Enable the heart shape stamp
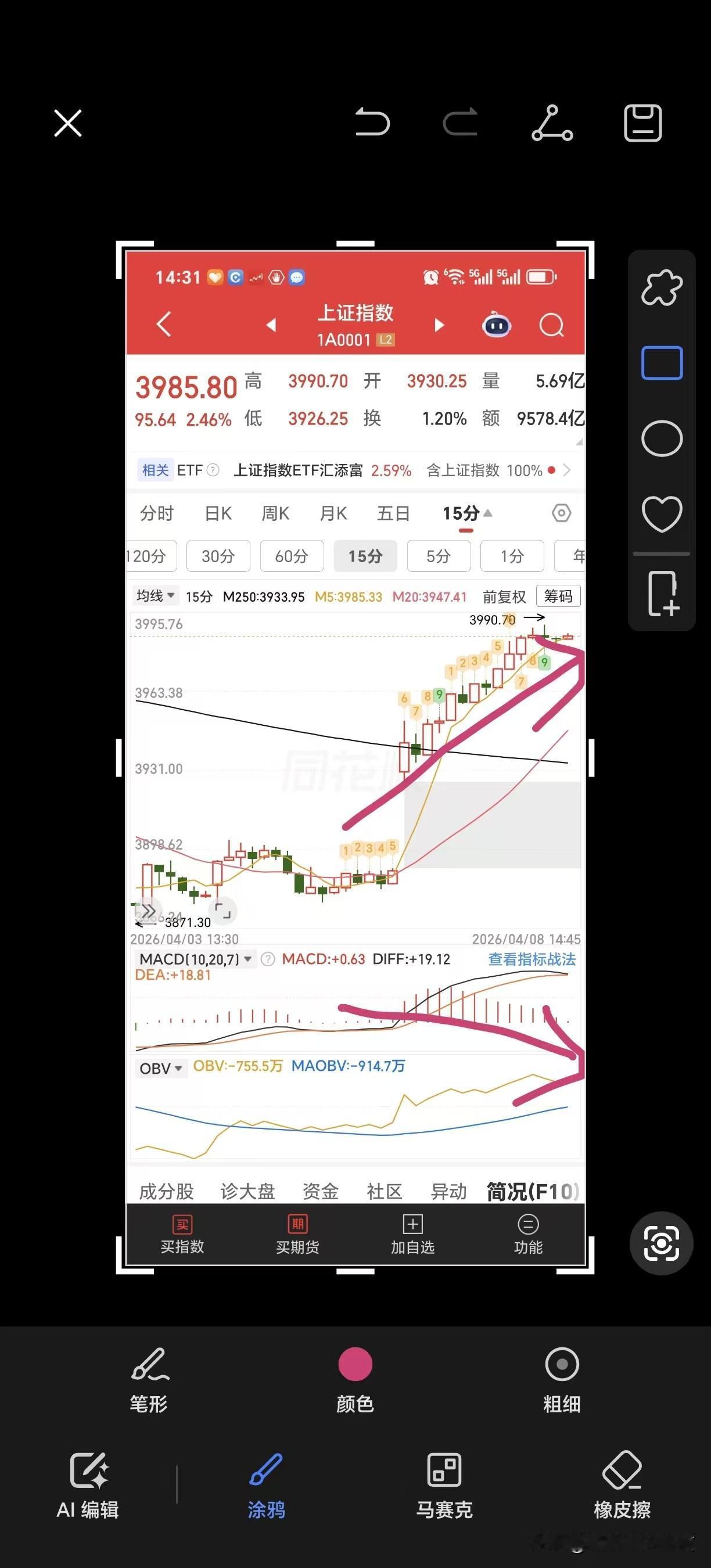This screenshot has height=1568, width=711. pos(661,513)
